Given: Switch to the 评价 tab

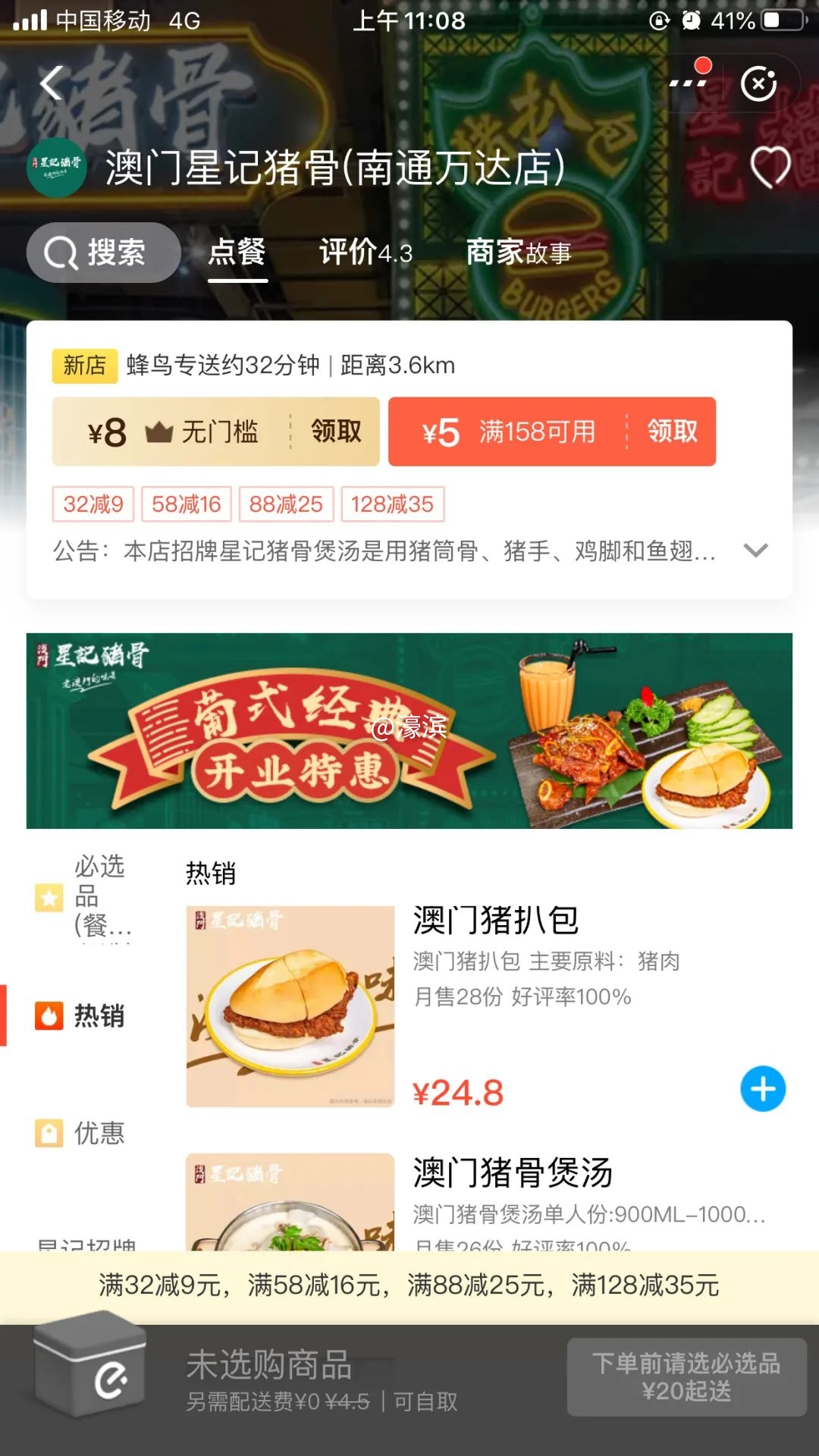Looking at the screenshot, I should coord(366,253).
